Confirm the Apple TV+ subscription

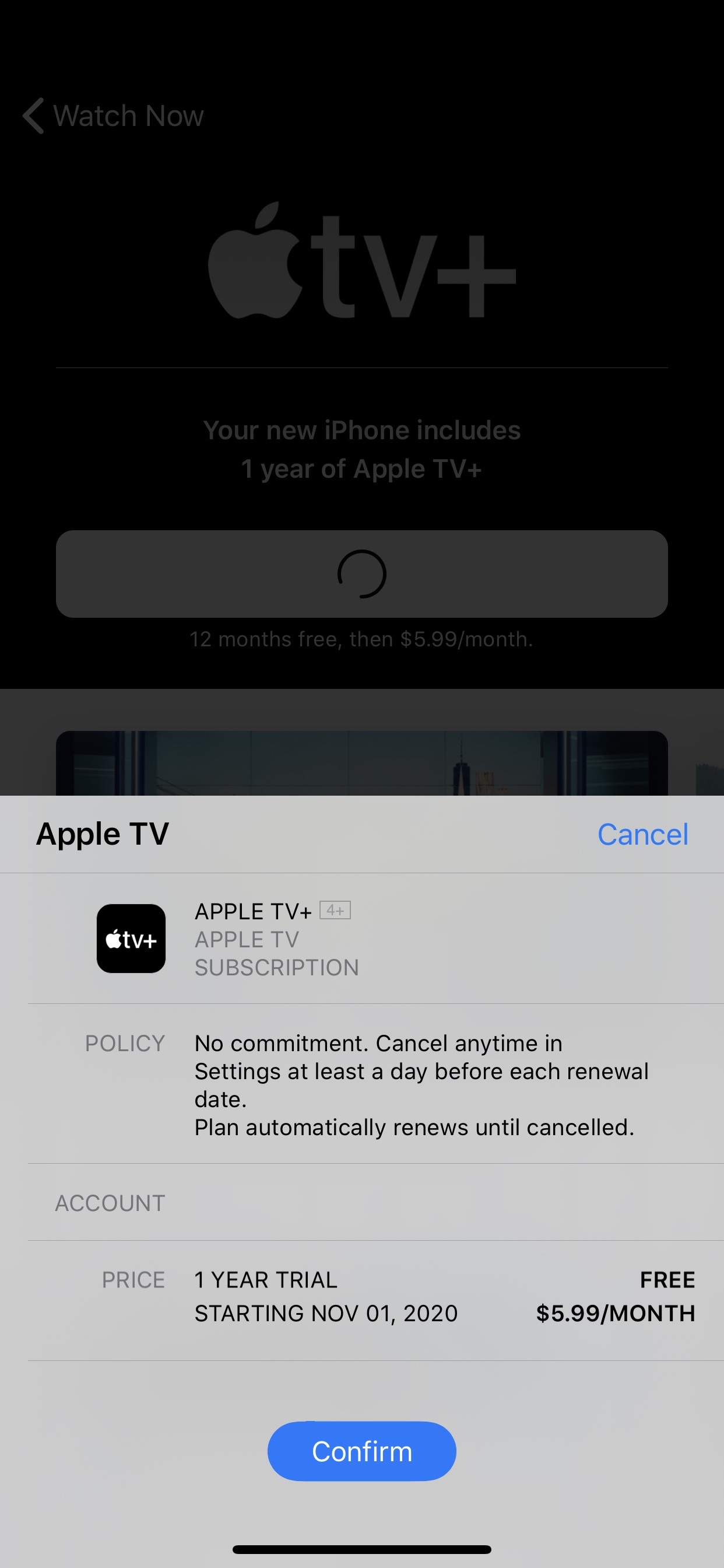(x=361, y=1451)
